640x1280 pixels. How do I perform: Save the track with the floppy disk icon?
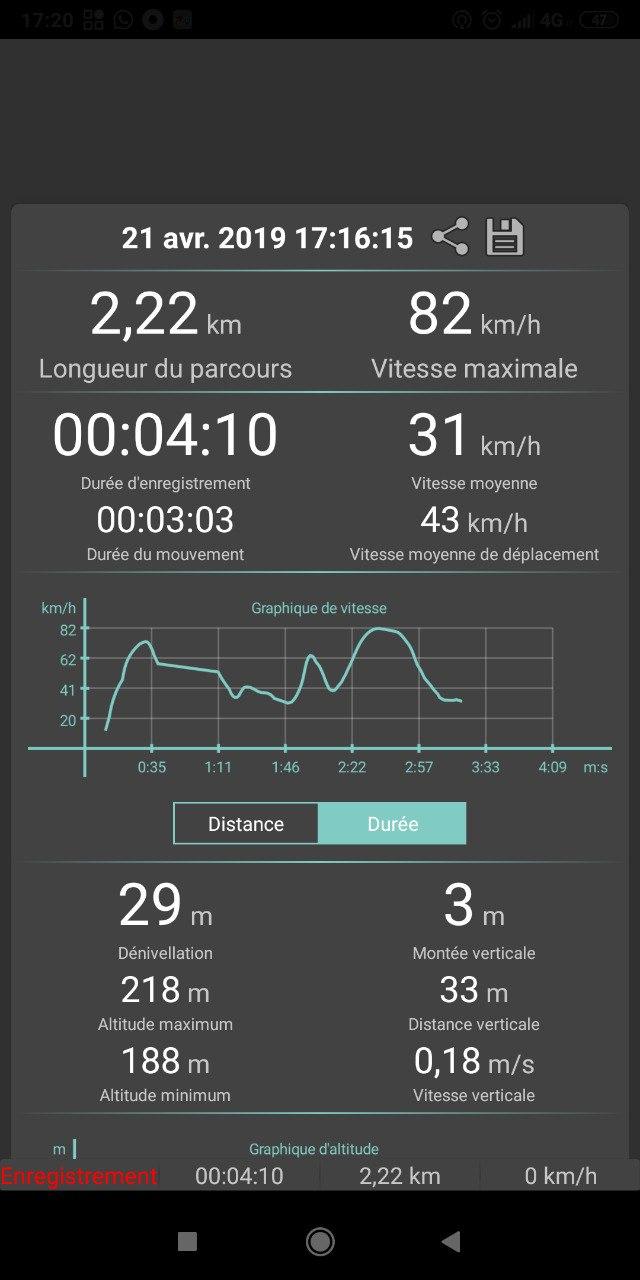click(x=504, y=237)
